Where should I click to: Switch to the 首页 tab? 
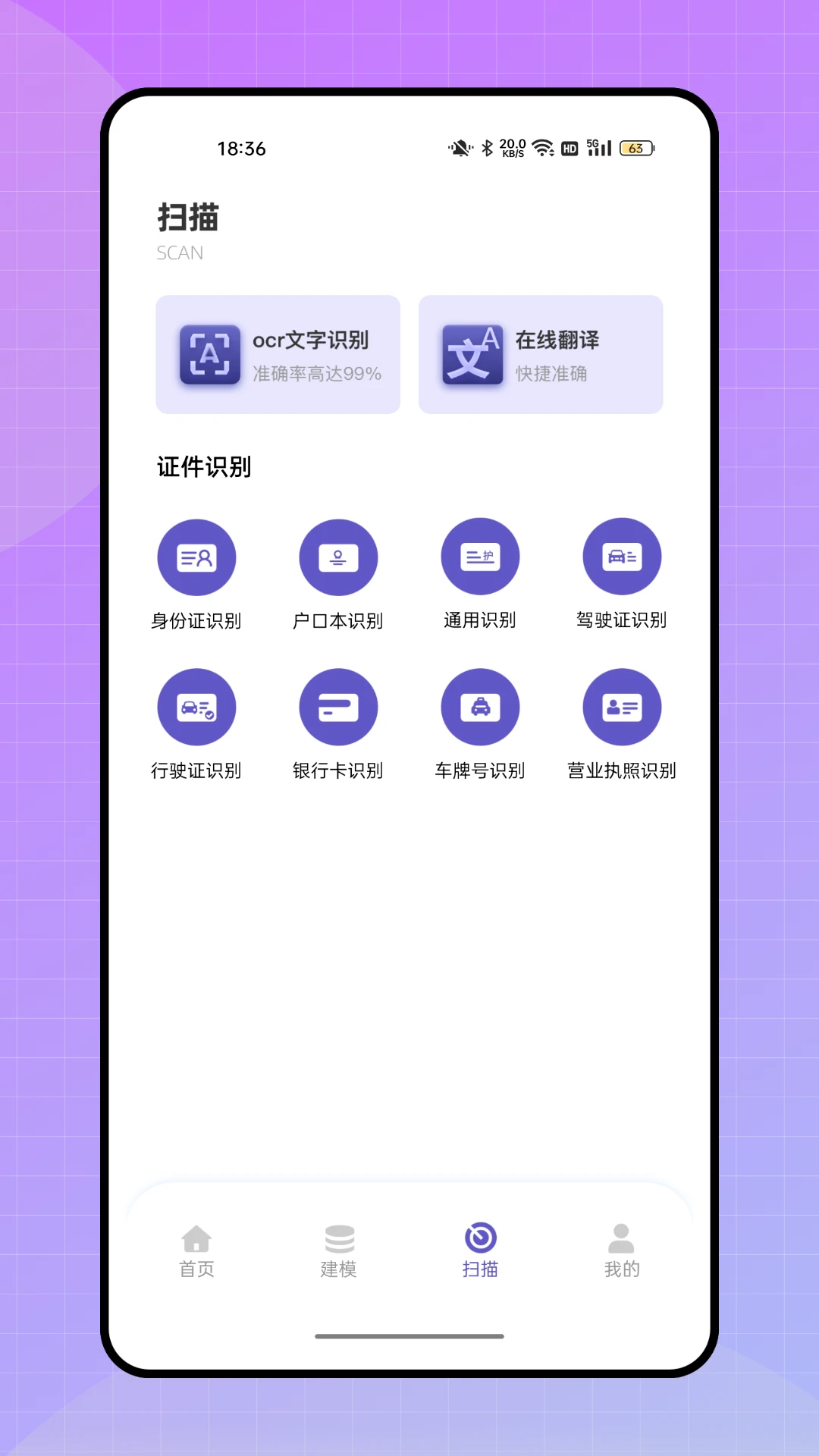click(196, 1251)
